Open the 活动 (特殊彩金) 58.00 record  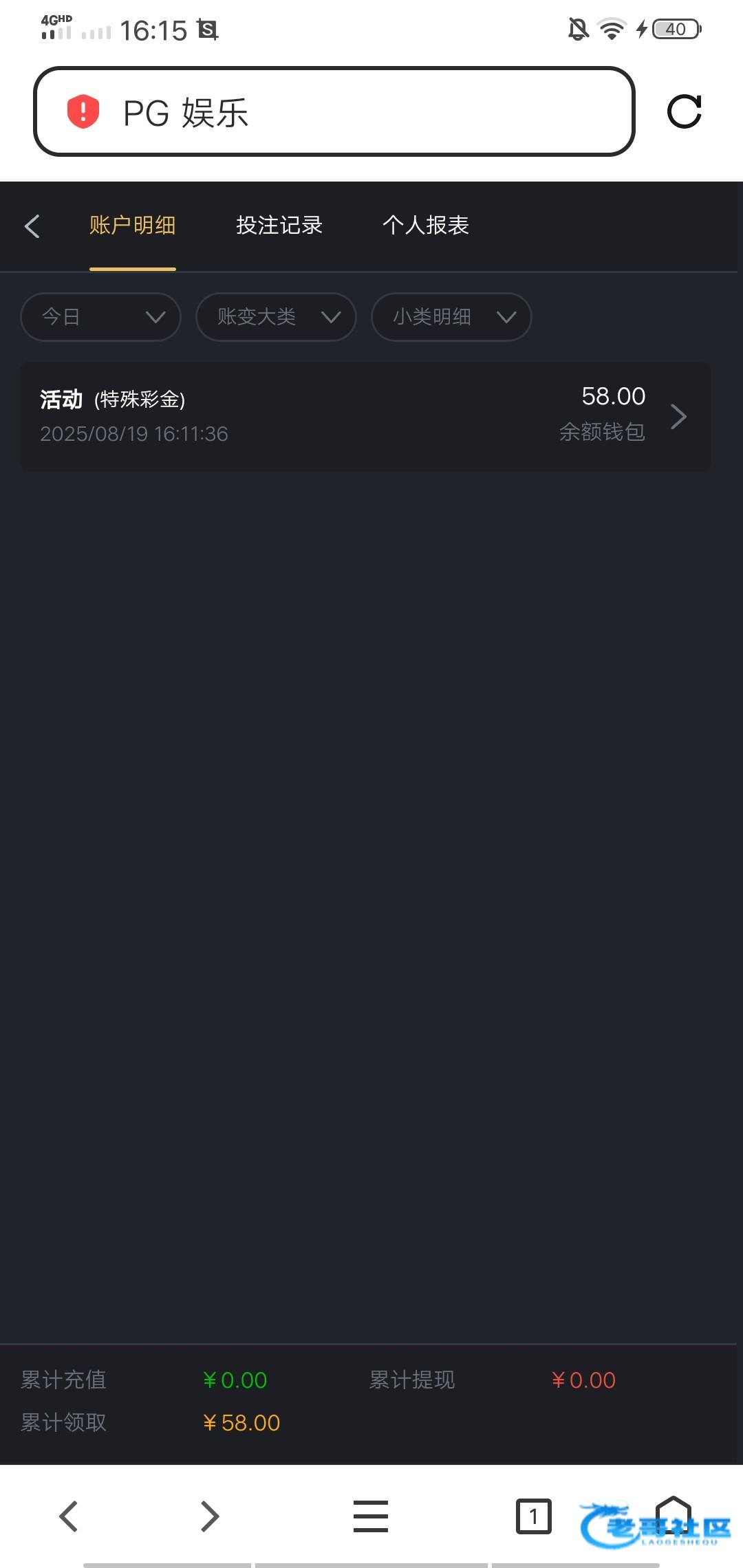[366, 416]
